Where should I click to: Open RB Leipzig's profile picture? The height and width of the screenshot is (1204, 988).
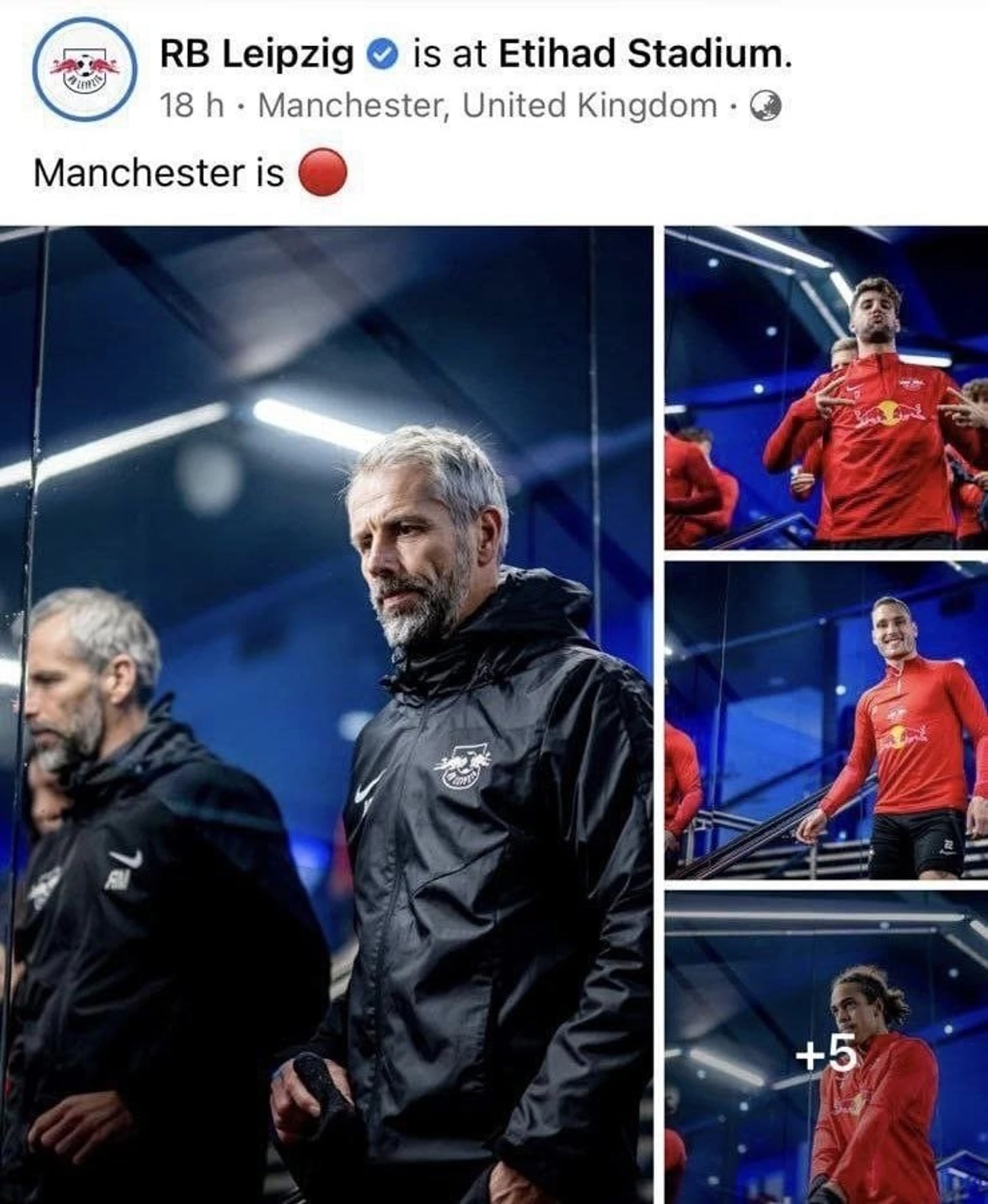point(85,69)
